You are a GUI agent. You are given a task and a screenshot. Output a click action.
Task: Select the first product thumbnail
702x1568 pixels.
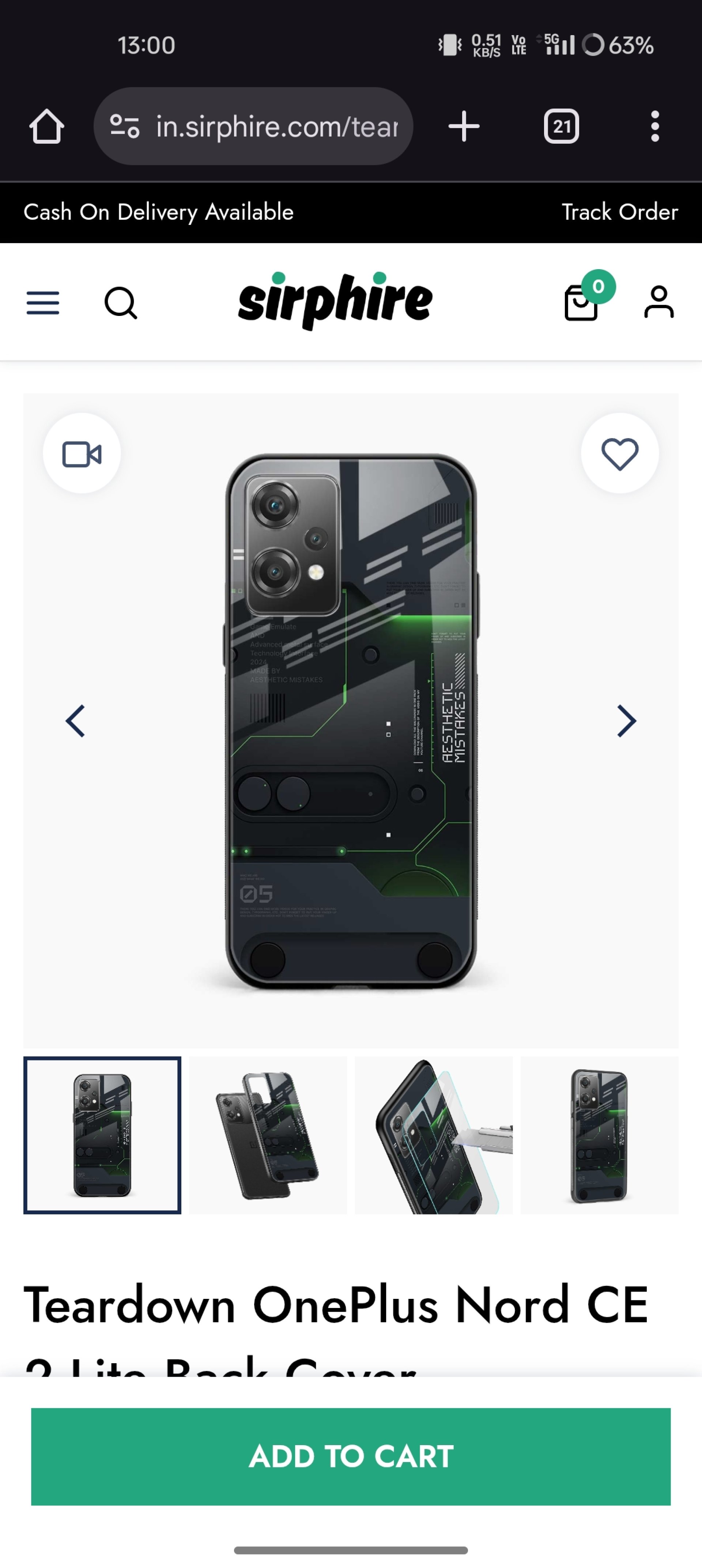(x=102, y=1135)
